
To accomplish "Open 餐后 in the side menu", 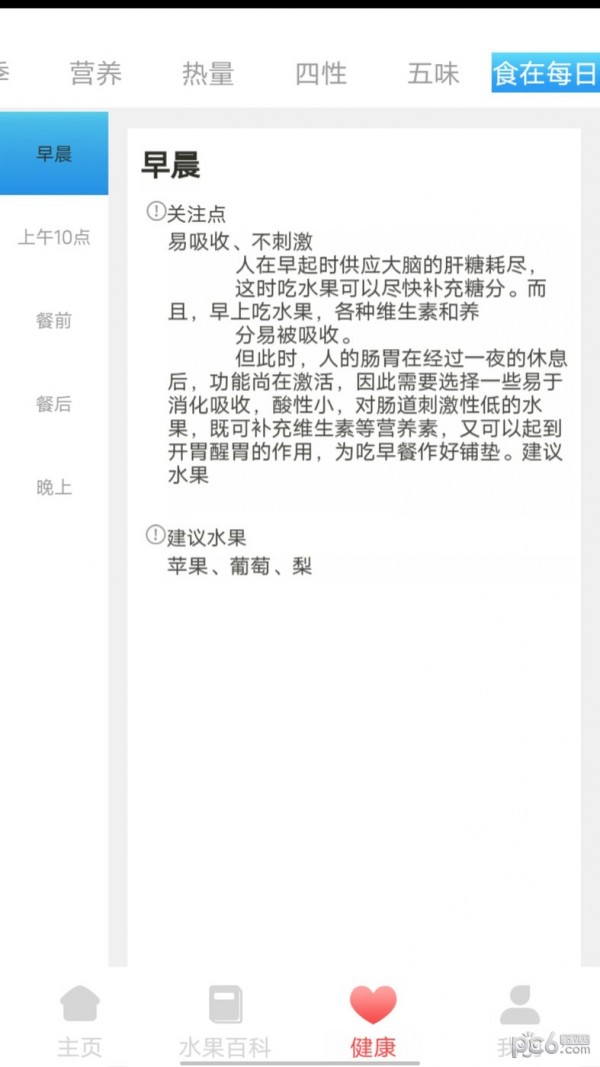I will 54,404.
